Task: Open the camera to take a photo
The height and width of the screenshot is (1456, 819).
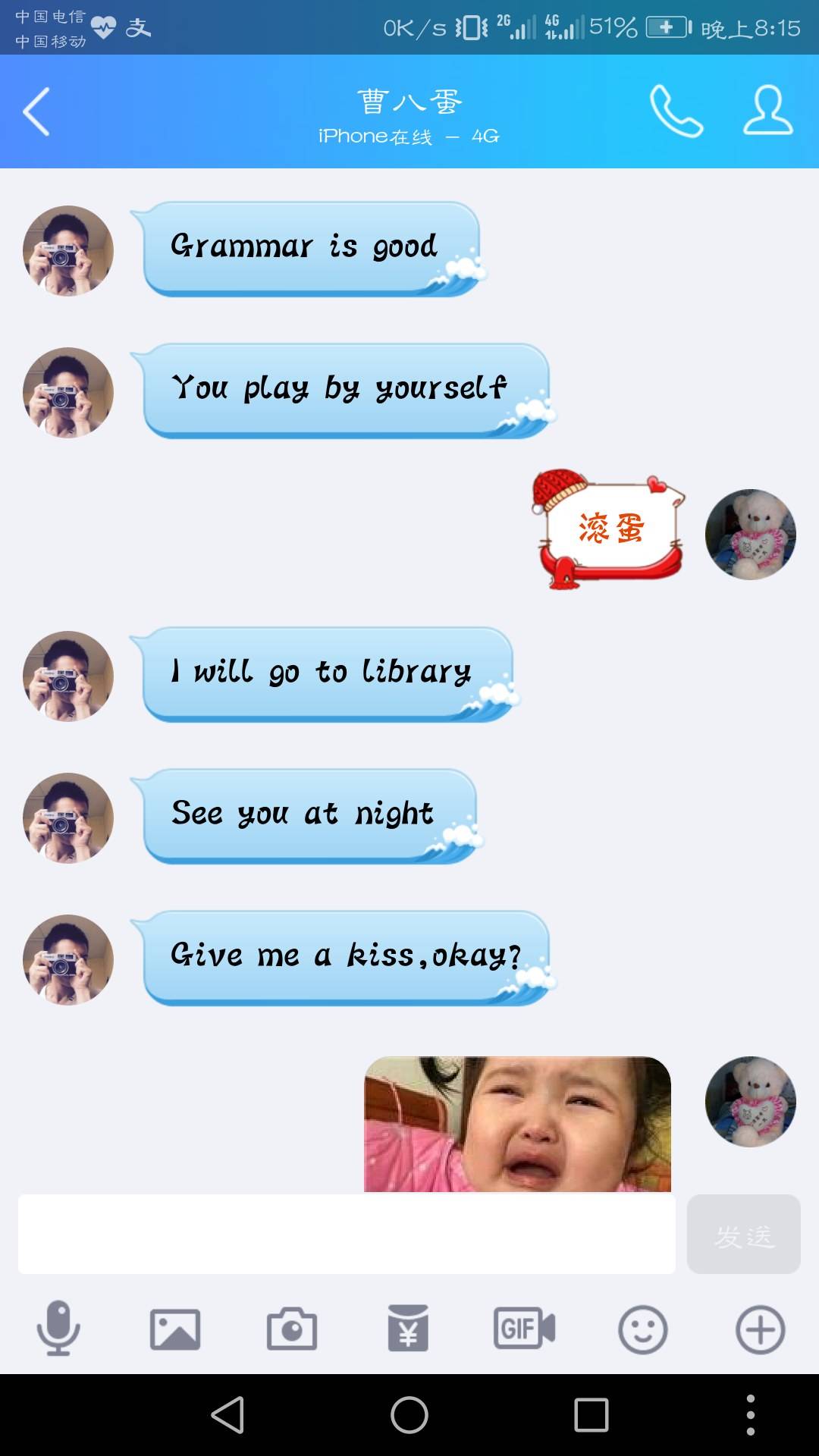Action: click(292, 1329)
